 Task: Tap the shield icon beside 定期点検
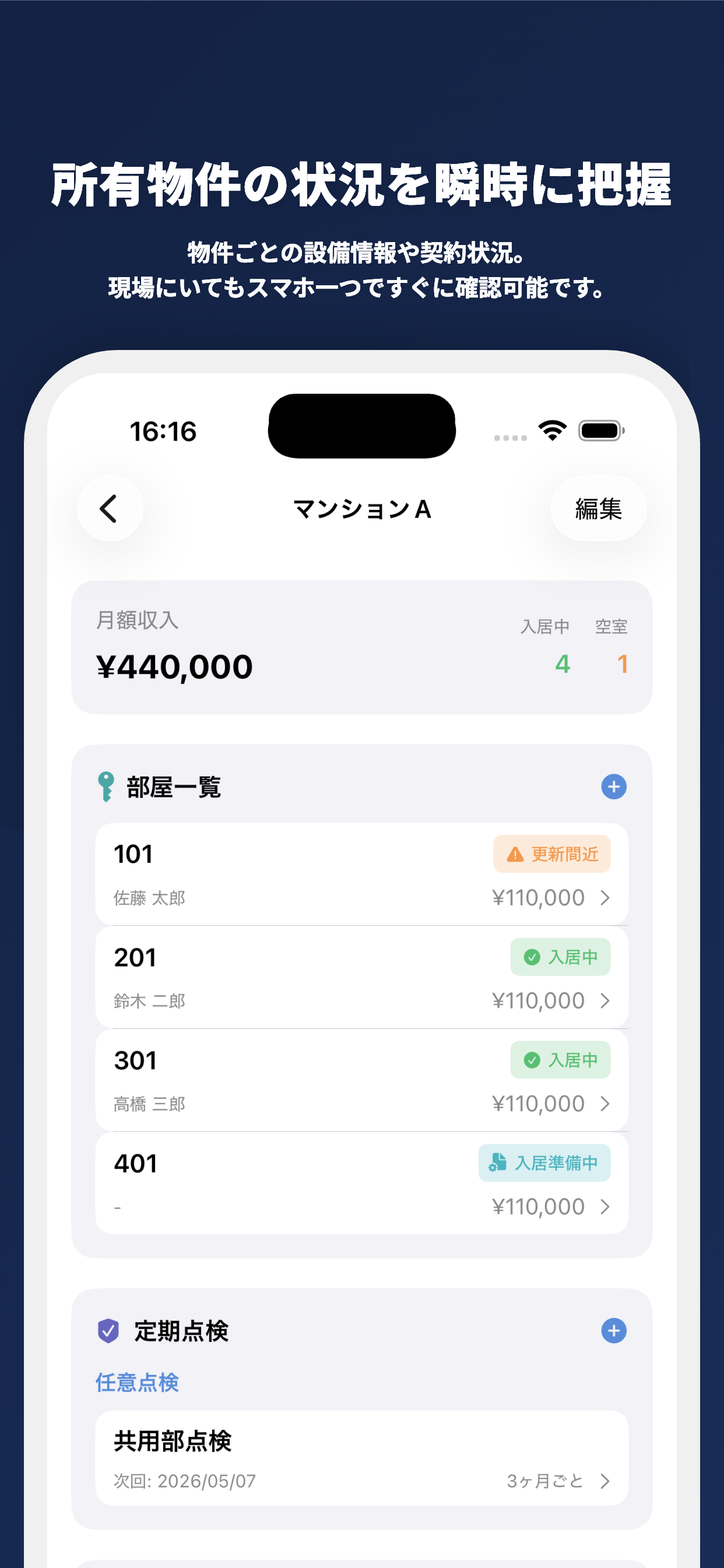coord(108,1331)
